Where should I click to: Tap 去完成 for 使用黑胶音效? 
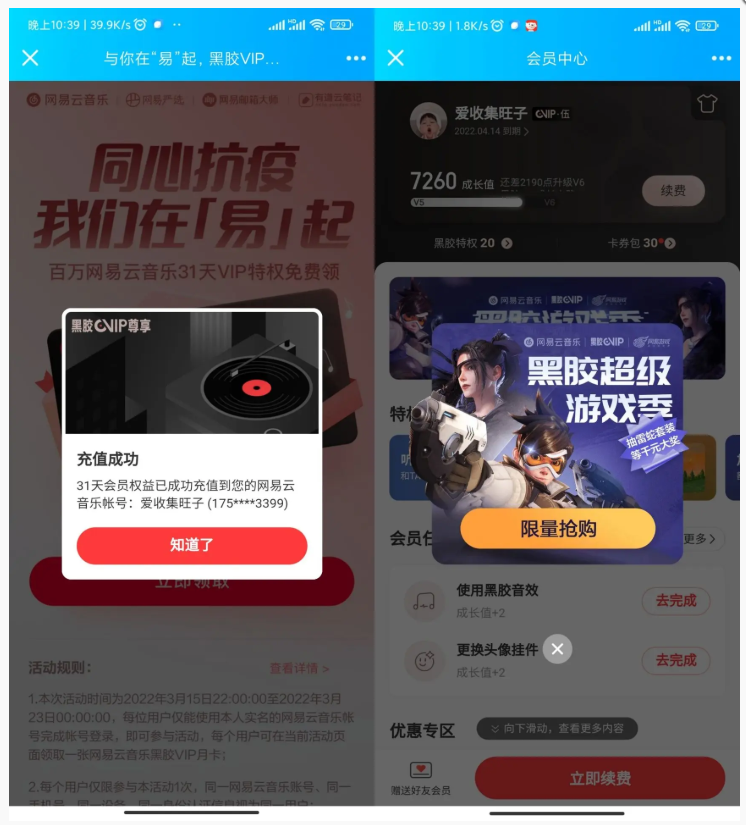(675, 601)
